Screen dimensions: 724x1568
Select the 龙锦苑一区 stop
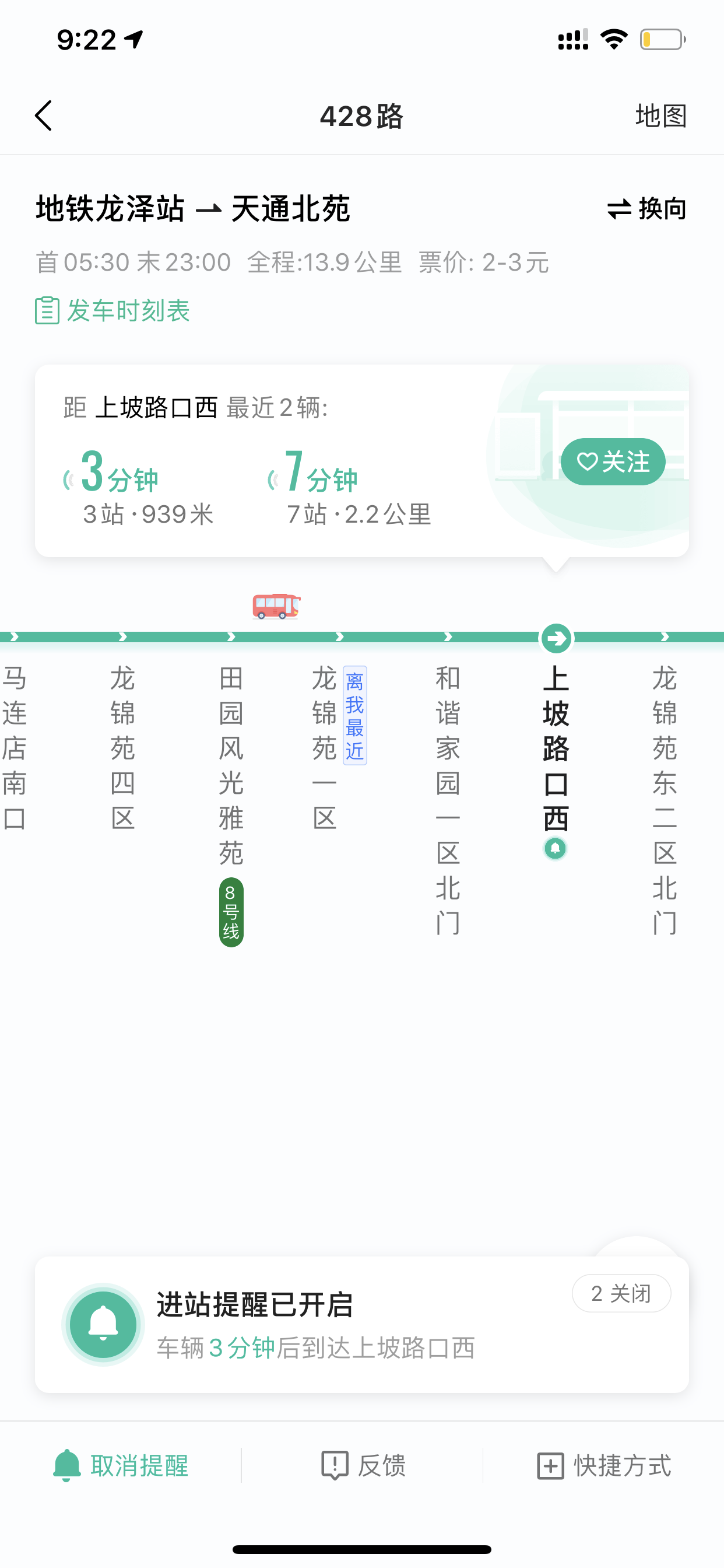click(324, 747)
